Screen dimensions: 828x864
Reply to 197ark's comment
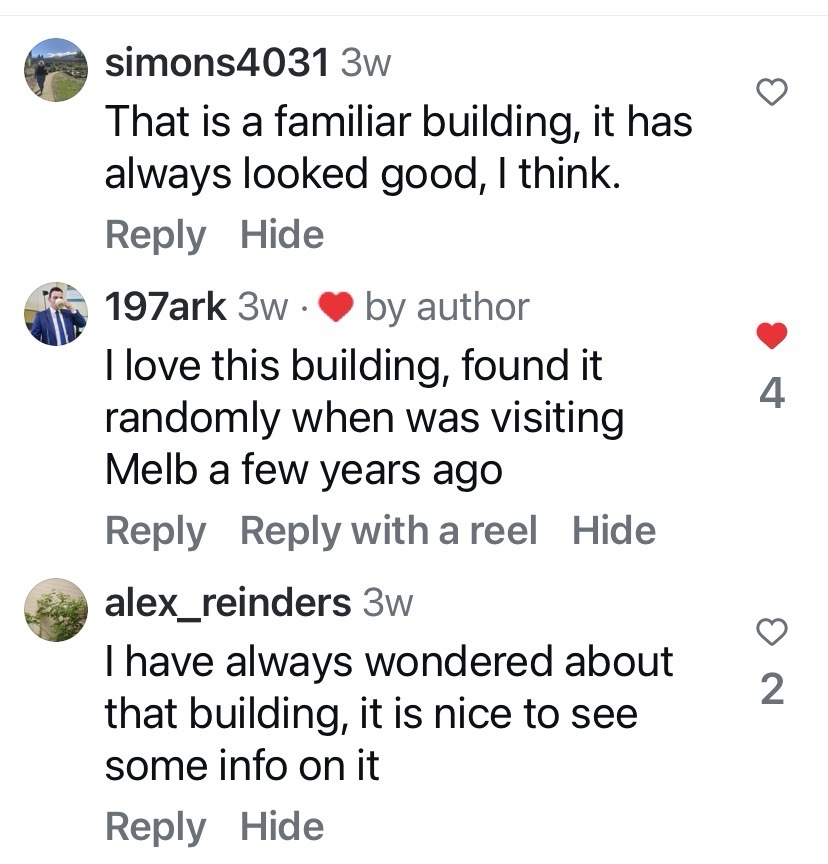[155, 531]
